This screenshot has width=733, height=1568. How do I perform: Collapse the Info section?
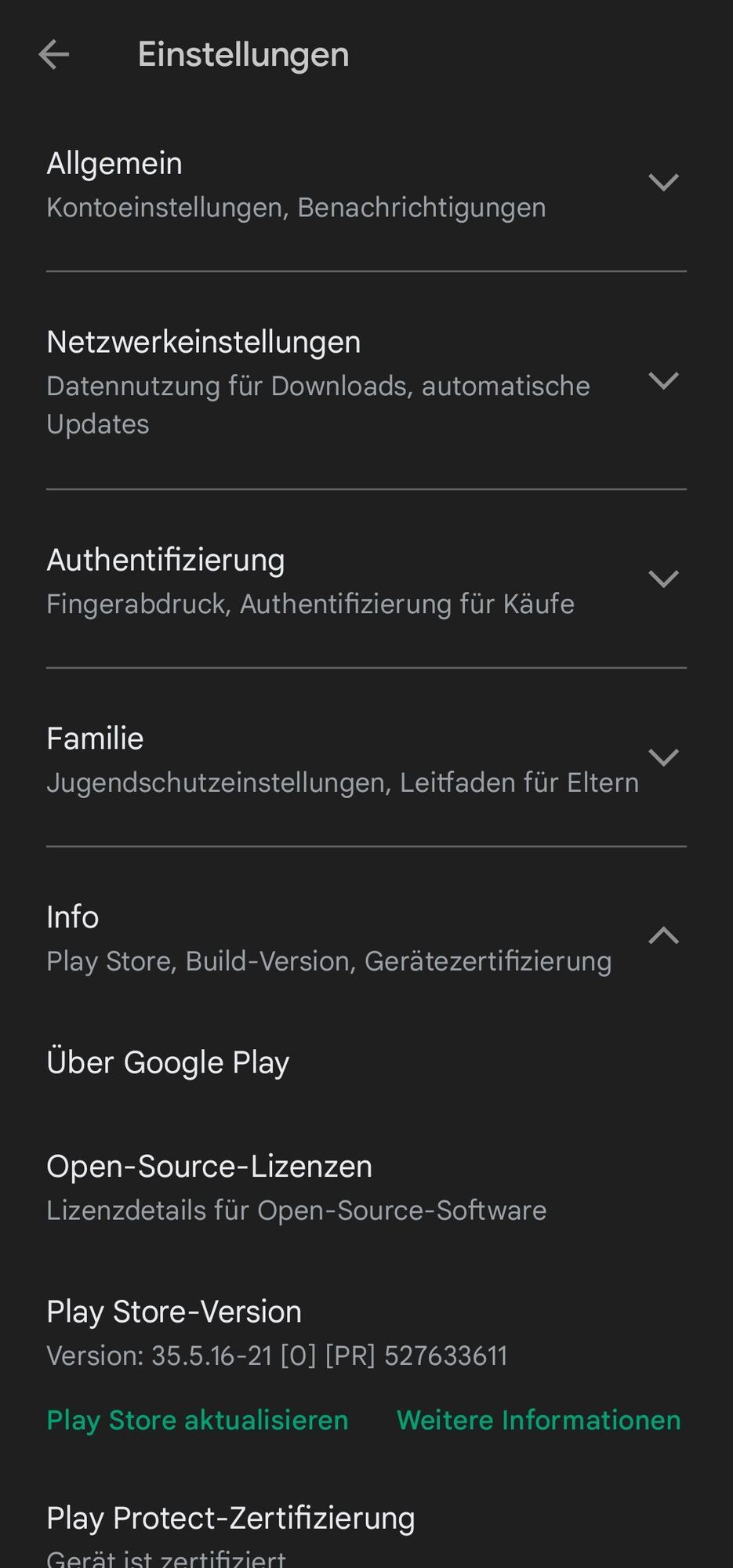(x=663, y=936)
